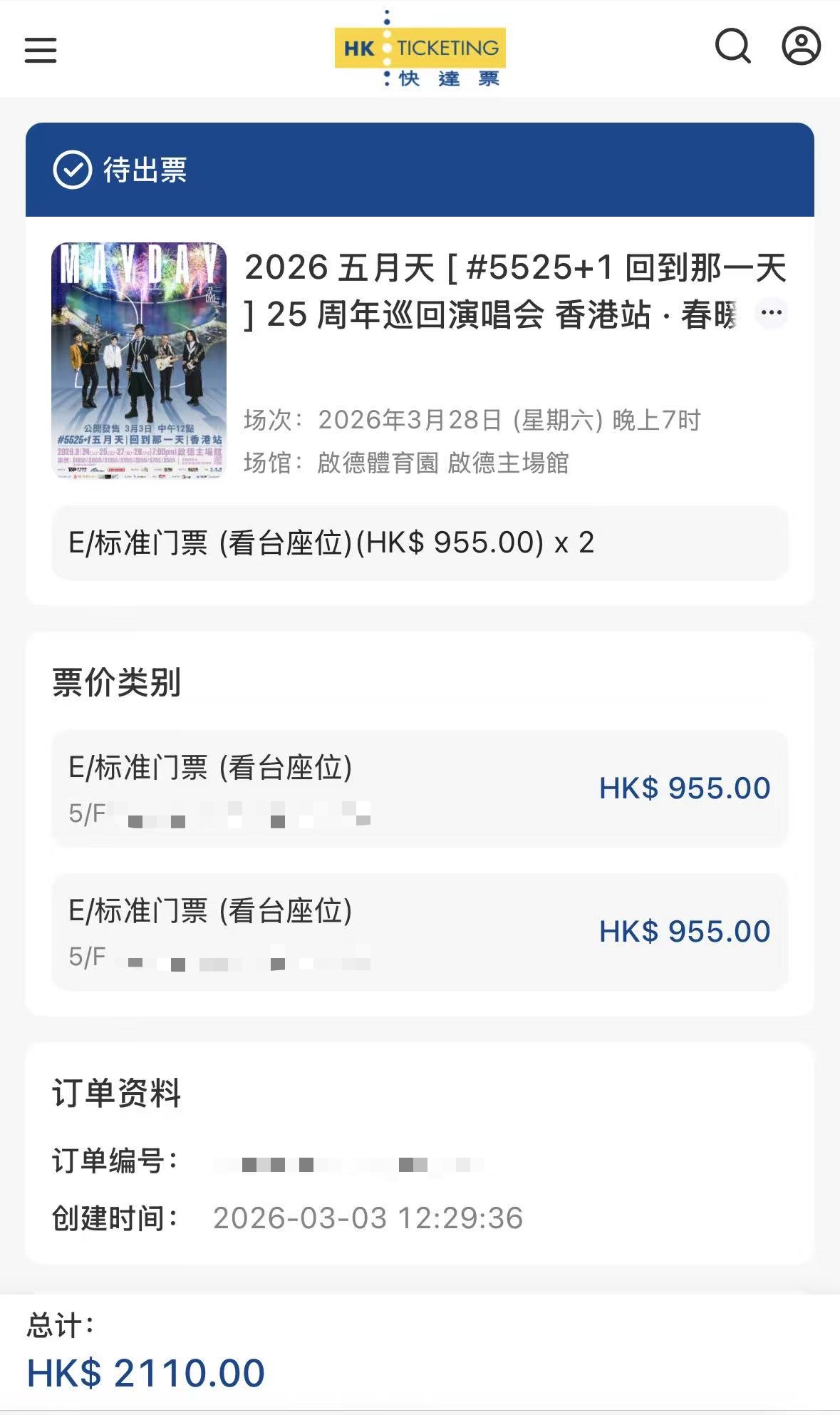
Task: Open the Mayday concert poster thumbnail
Action: [x=139, y=360]
